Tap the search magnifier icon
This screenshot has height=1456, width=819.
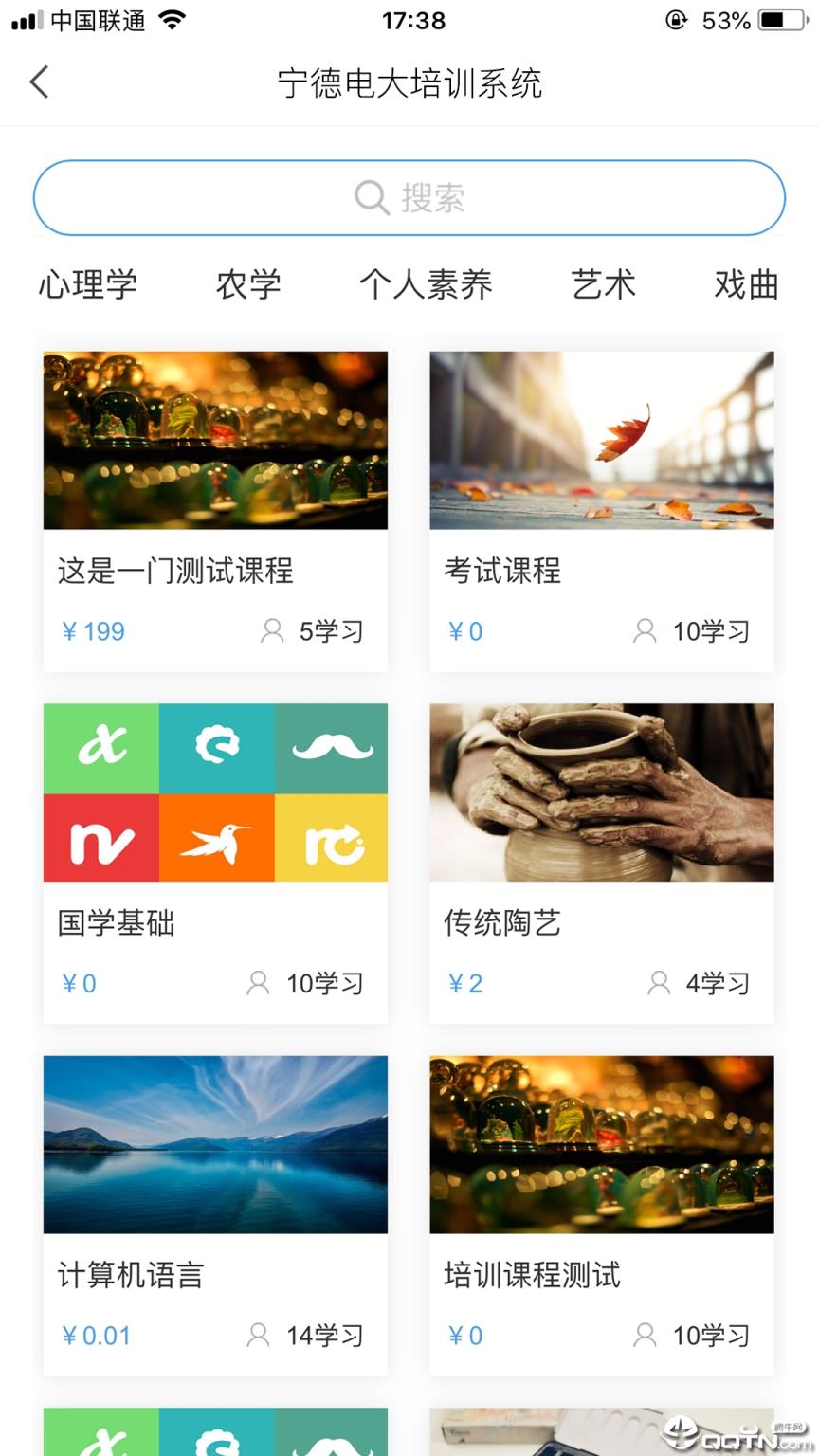pyautogui.click(x=371, y=197)
